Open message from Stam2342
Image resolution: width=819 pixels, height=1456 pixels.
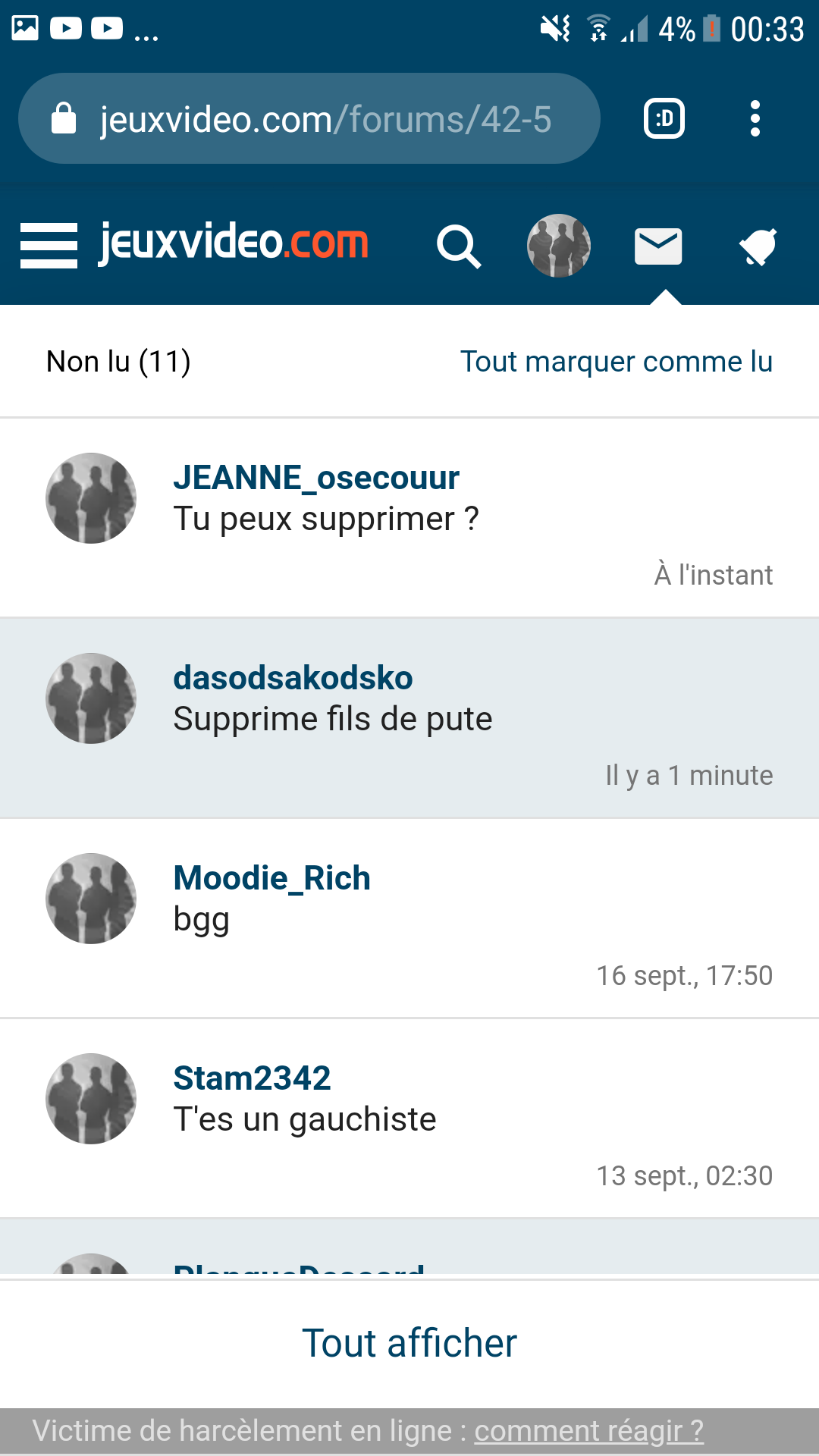[409, 1119]
